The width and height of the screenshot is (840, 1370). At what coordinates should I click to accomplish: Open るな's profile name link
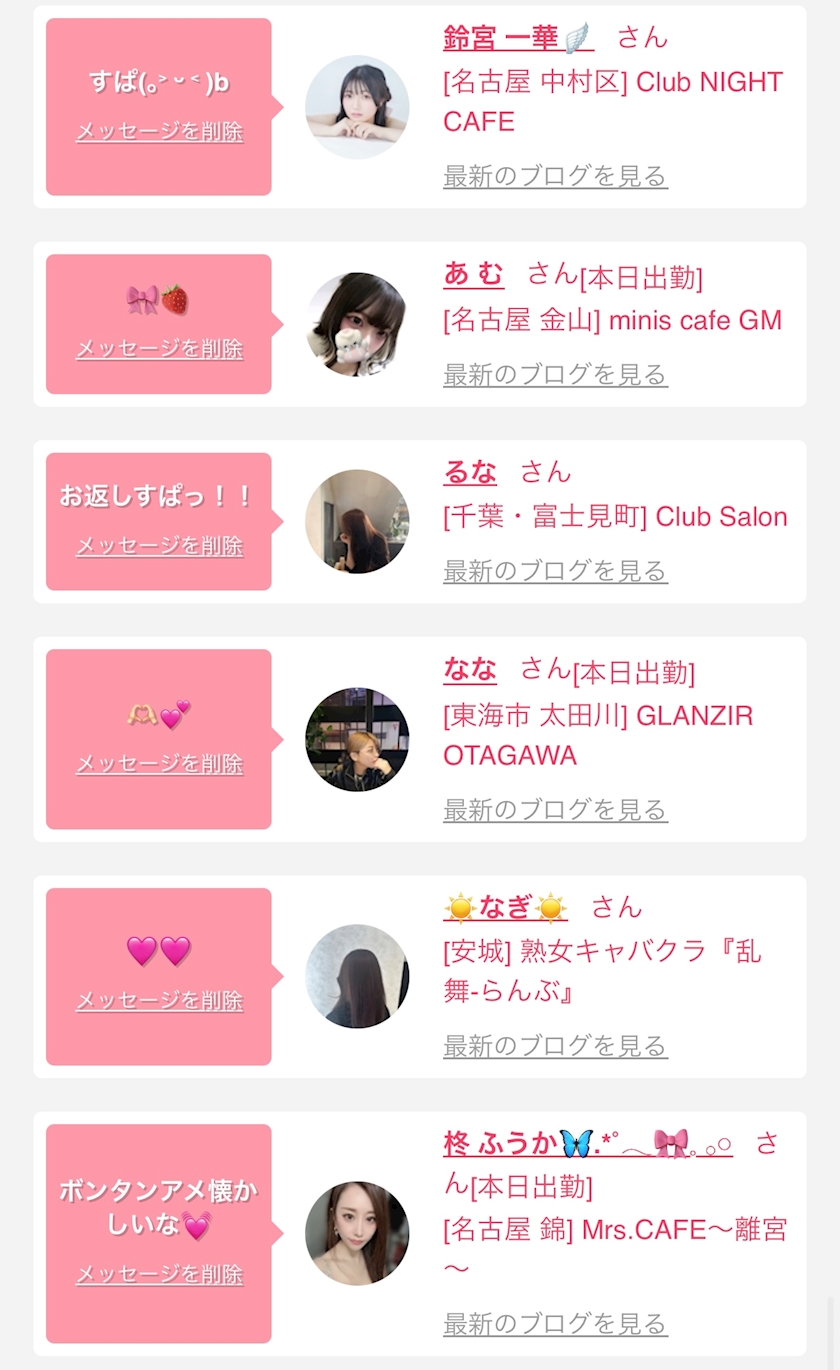[x=470, y=472]
